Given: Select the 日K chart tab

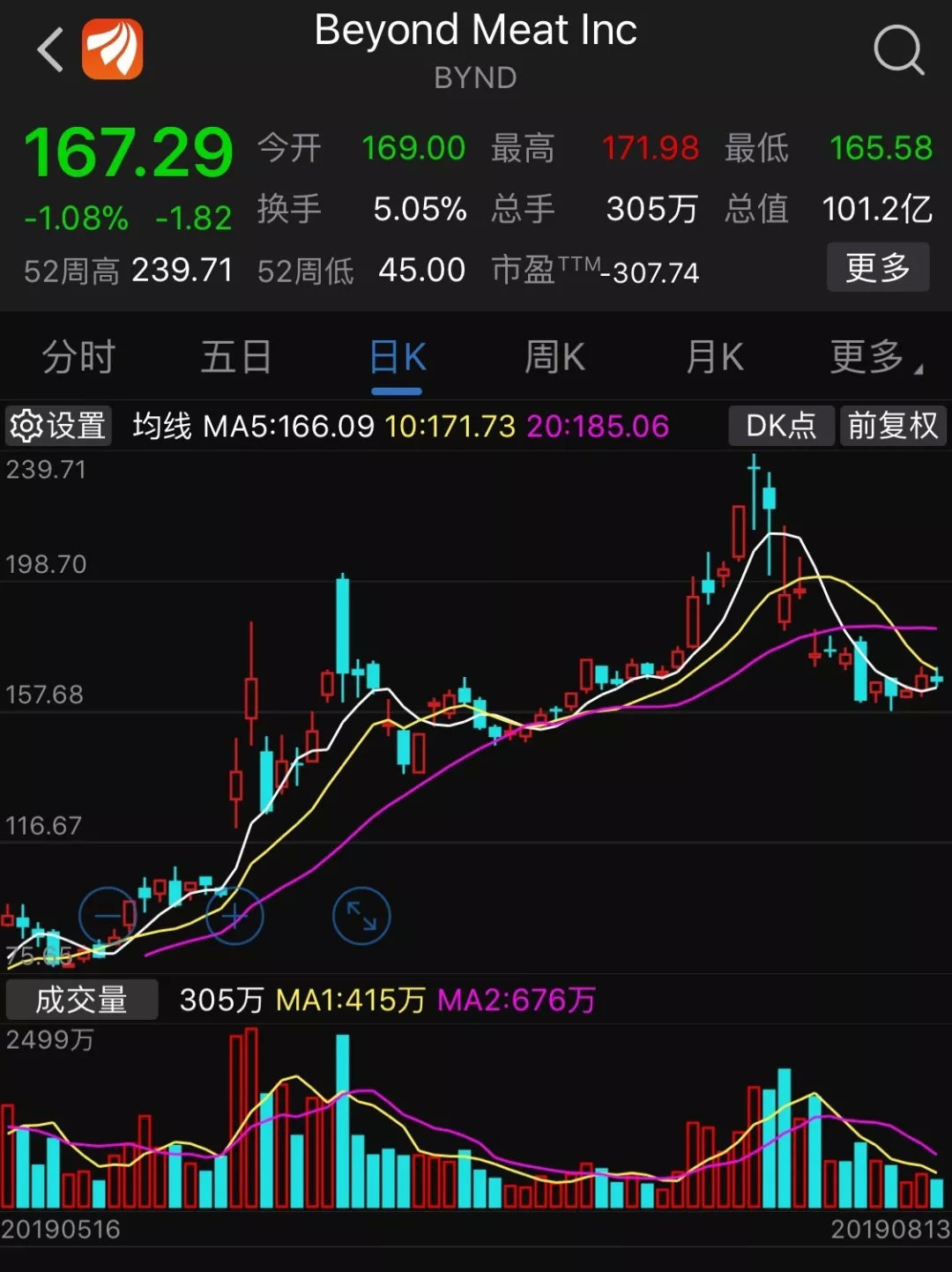Looking at the screenshot, I should point(398,358).
